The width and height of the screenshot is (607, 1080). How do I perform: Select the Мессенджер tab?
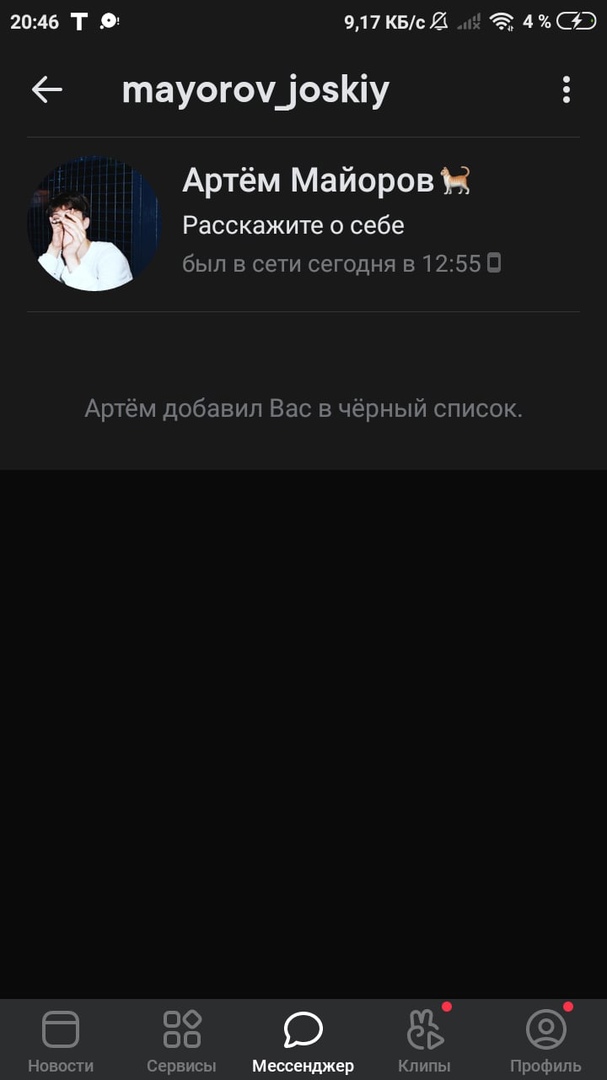pos(303,1040)
